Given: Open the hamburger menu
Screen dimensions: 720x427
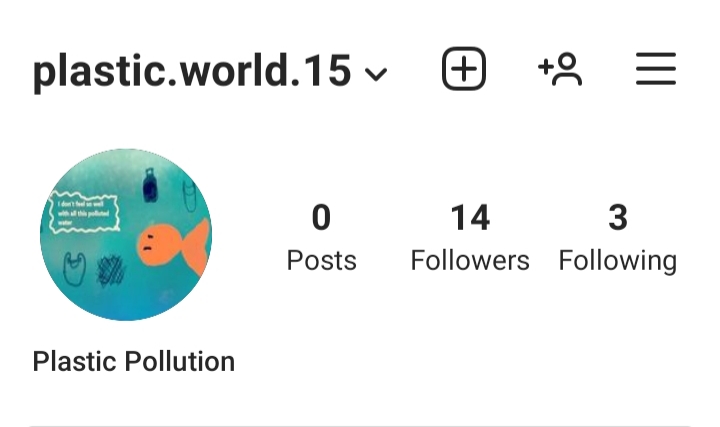Looking at the screenshot, I should tap(656, 69).
